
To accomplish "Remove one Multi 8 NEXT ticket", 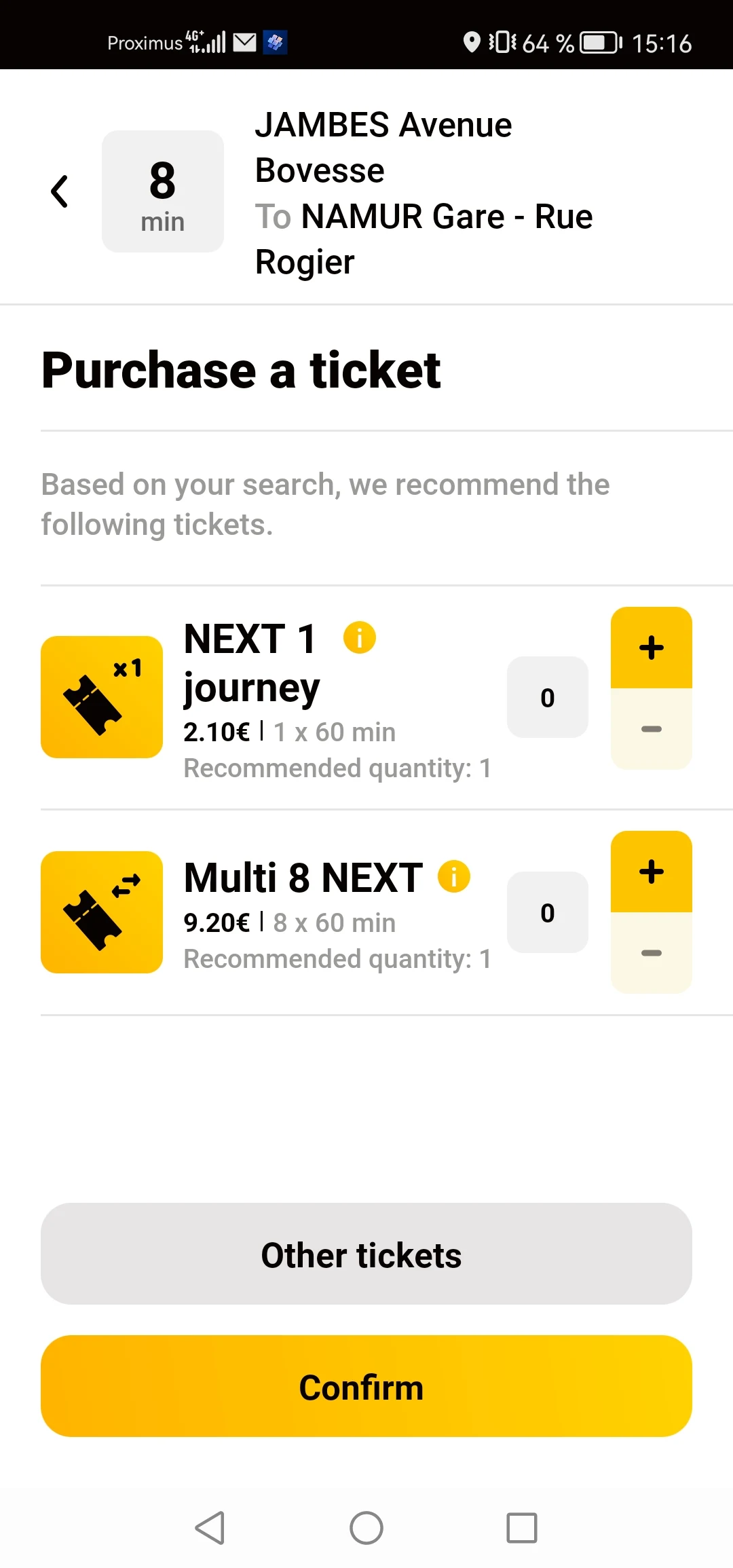I will click(x=652, y=953).
